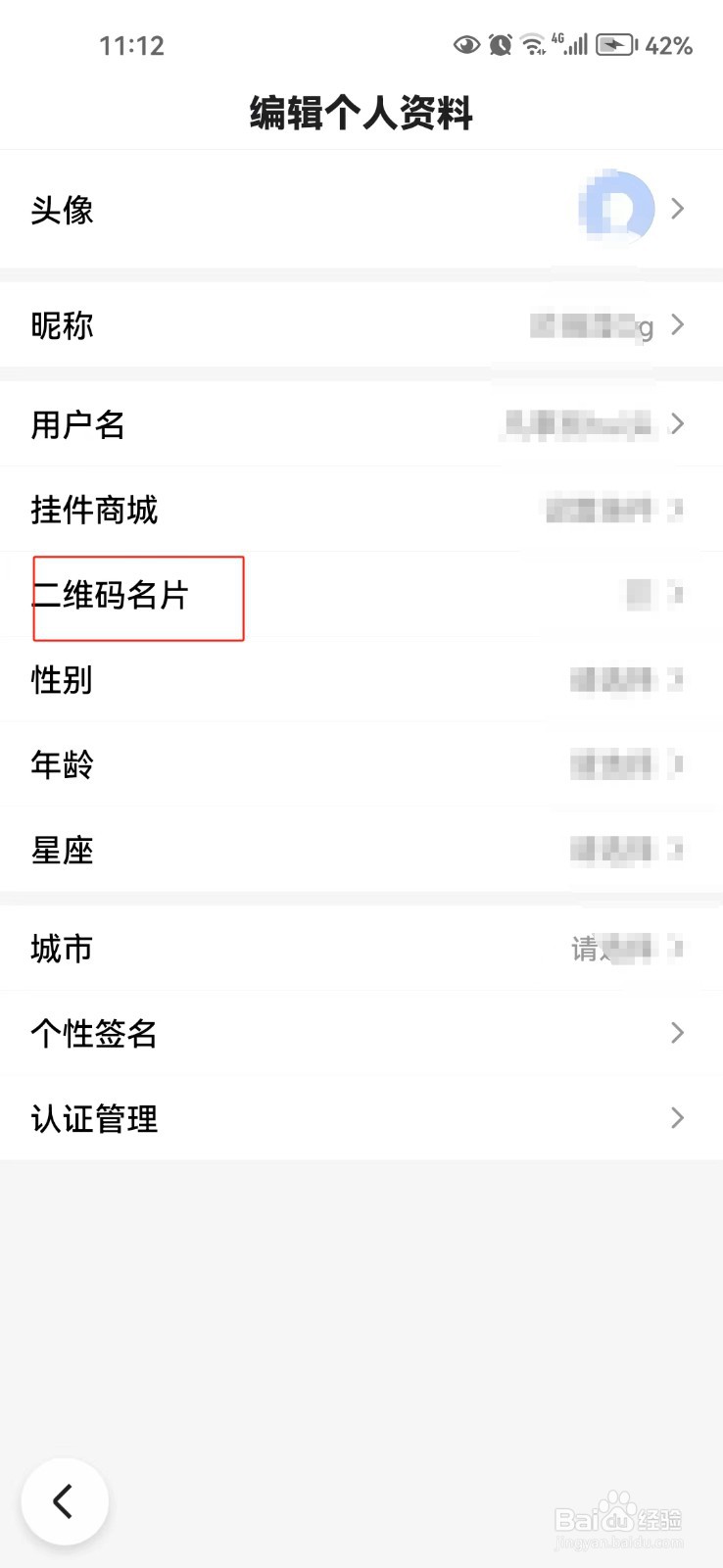
Task: Tap the 用户名 row
Action: [x=361, y=424]
